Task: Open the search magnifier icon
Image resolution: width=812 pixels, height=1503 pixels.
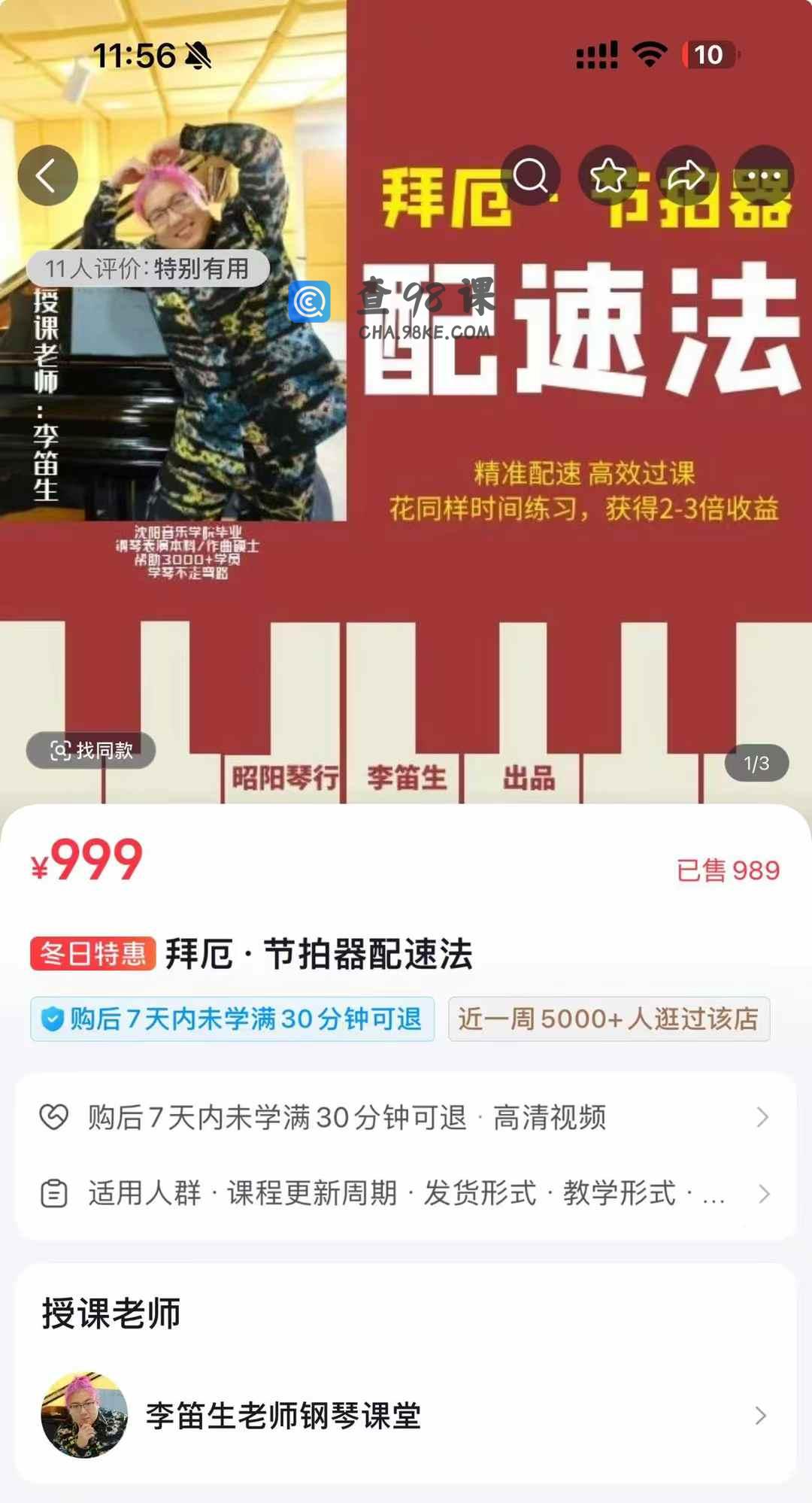Action: [x=531, y=176]
